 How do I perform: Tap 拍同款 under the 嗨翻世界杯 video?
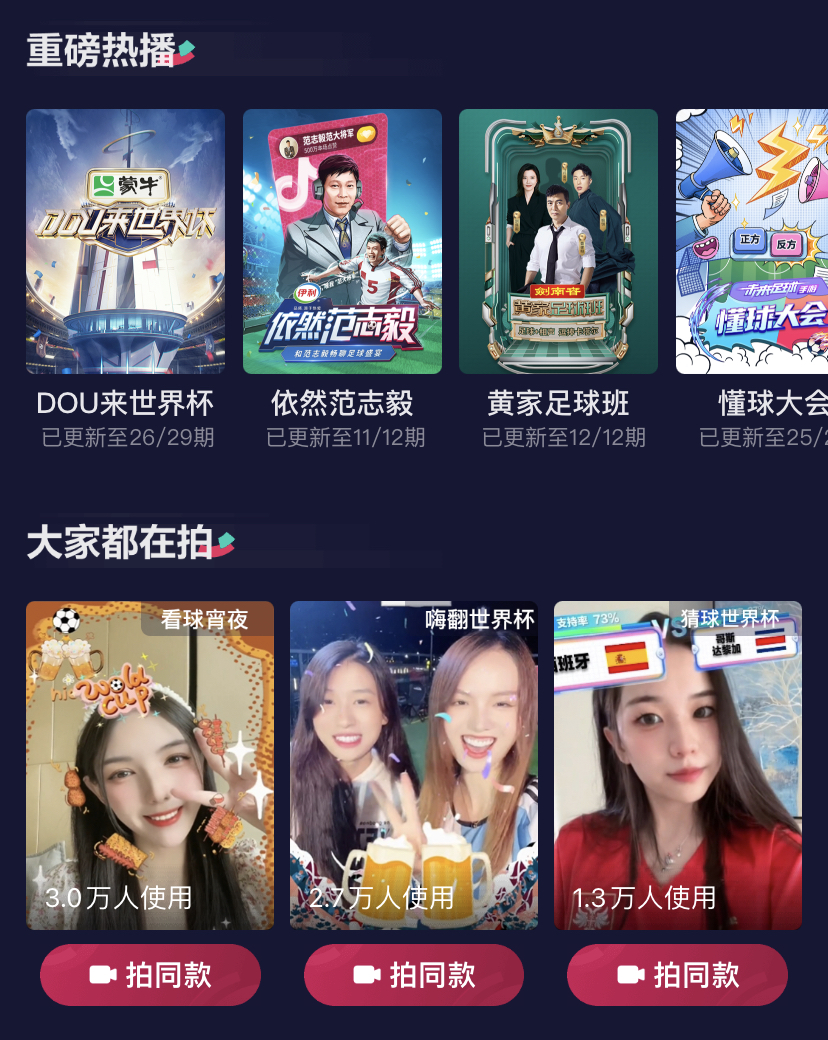tap(414, 975)
